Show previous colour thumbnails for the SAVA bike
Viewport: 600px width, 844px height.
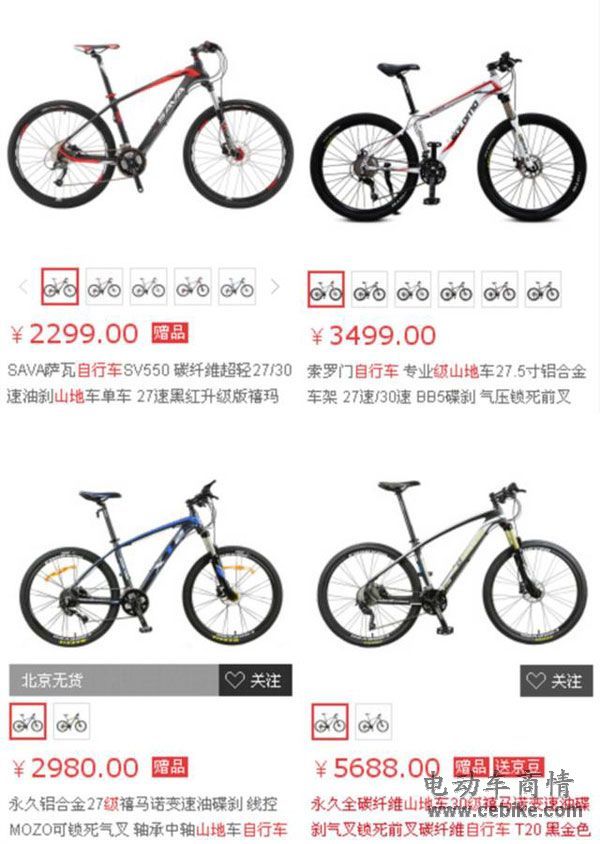point(24,288)
